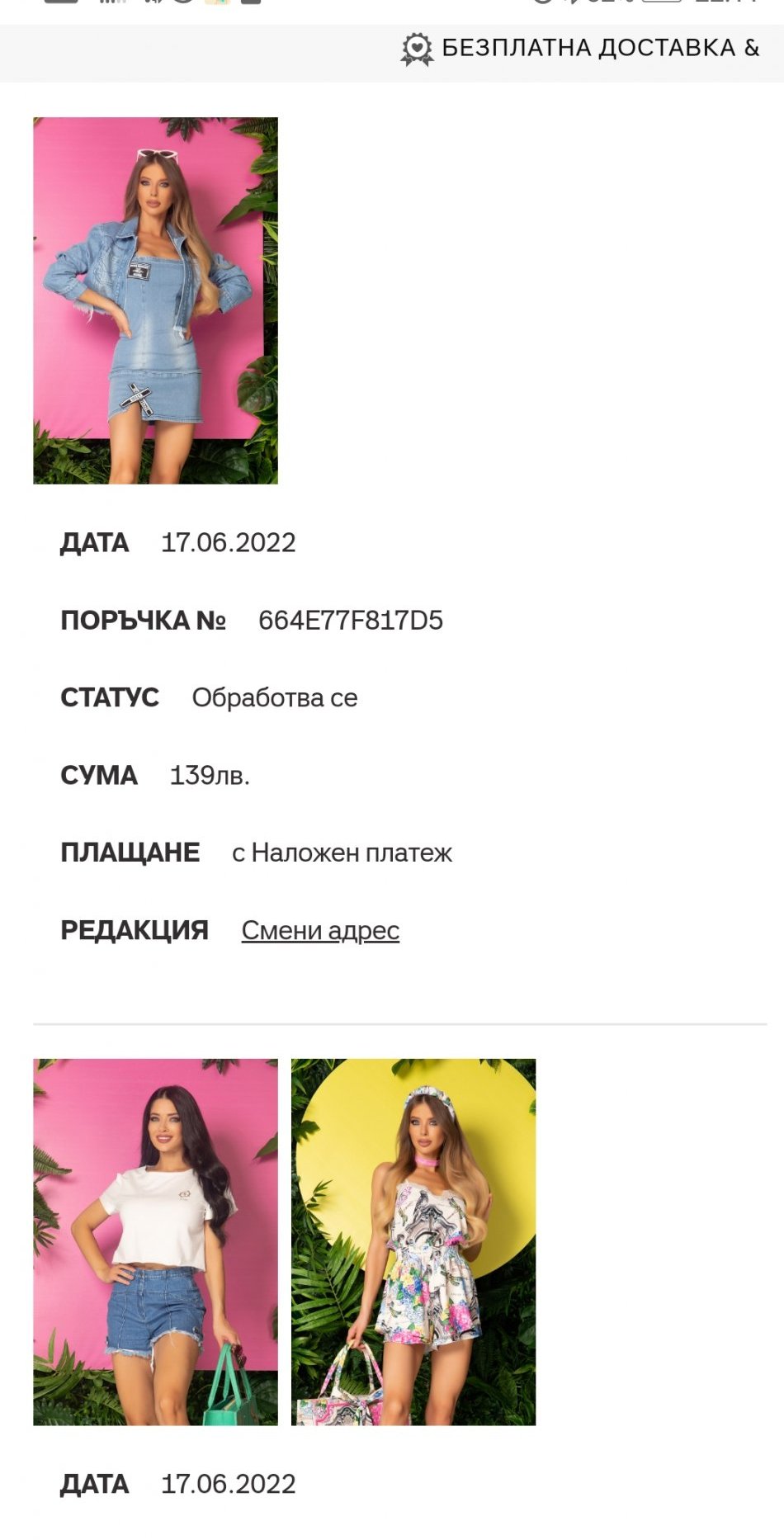The height and width of the screenshot is (1540, 784).
Task: Open the denim dress product image
Action: pyautogui.click(x=155, y=300)
